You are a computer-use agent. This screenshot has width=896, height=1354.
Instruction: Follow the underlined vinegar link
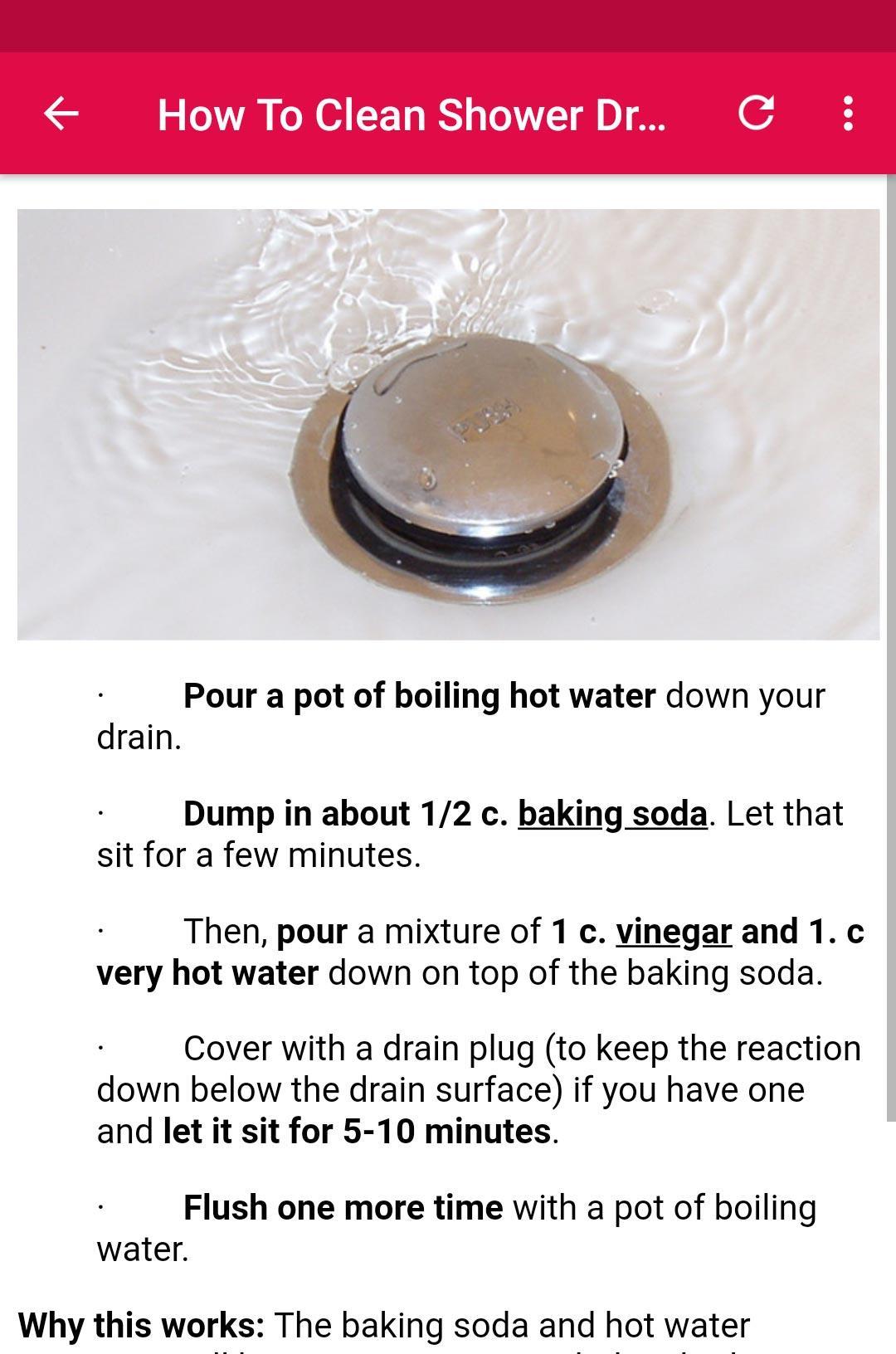[673, 932]
